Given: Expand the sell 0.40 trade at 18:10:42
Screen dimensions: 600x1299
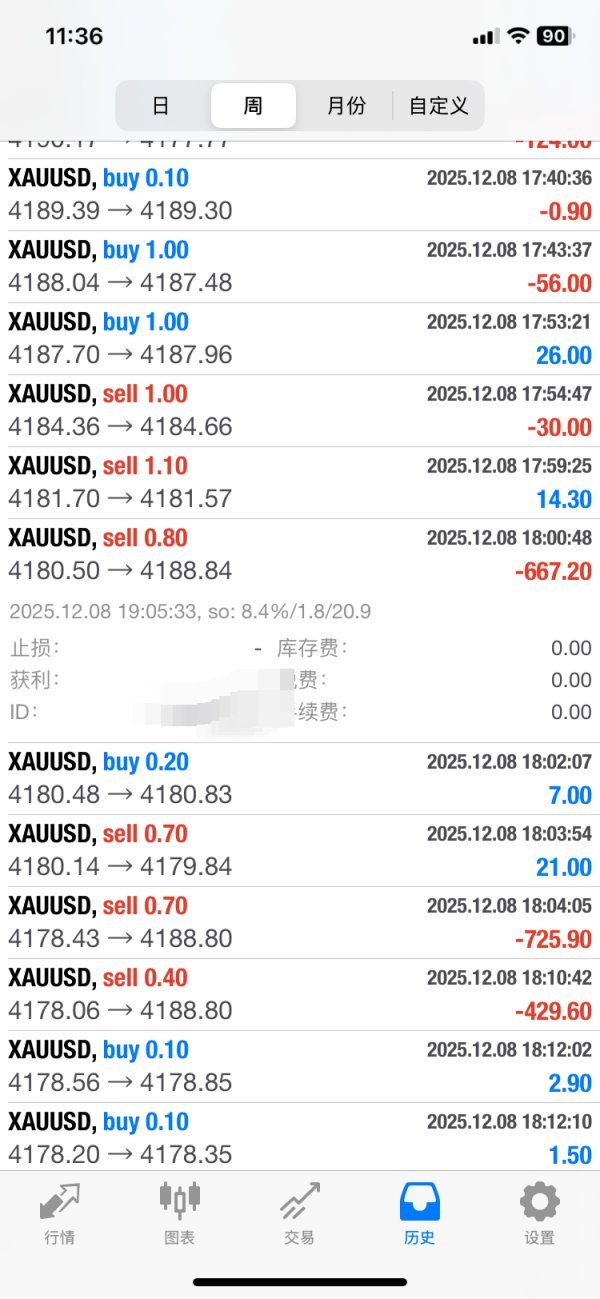Looking at the screenshot, I should [x=300, y=995].
